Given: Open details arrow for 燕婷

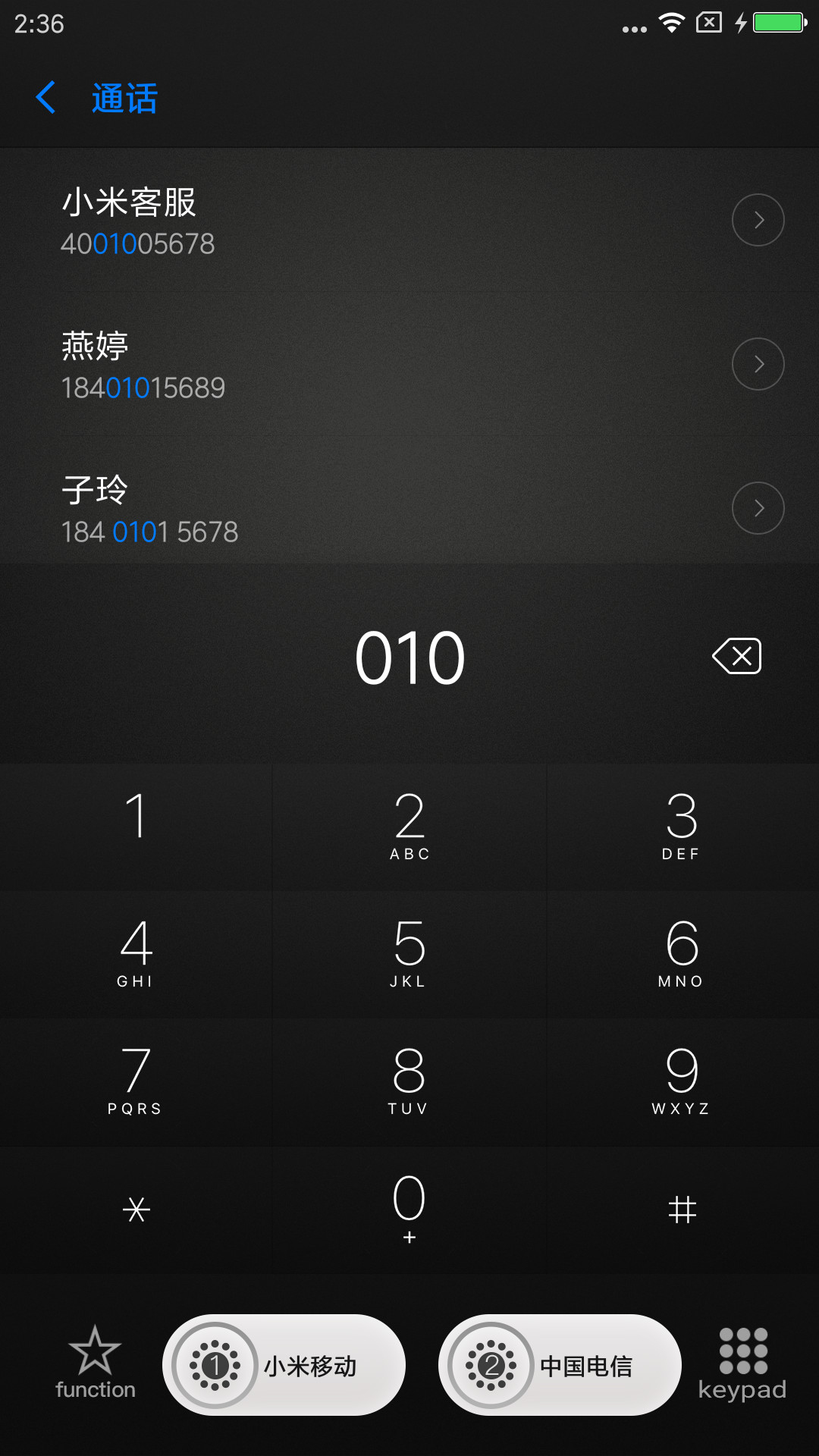Looking at the screenshot, I should click(758, 364).
